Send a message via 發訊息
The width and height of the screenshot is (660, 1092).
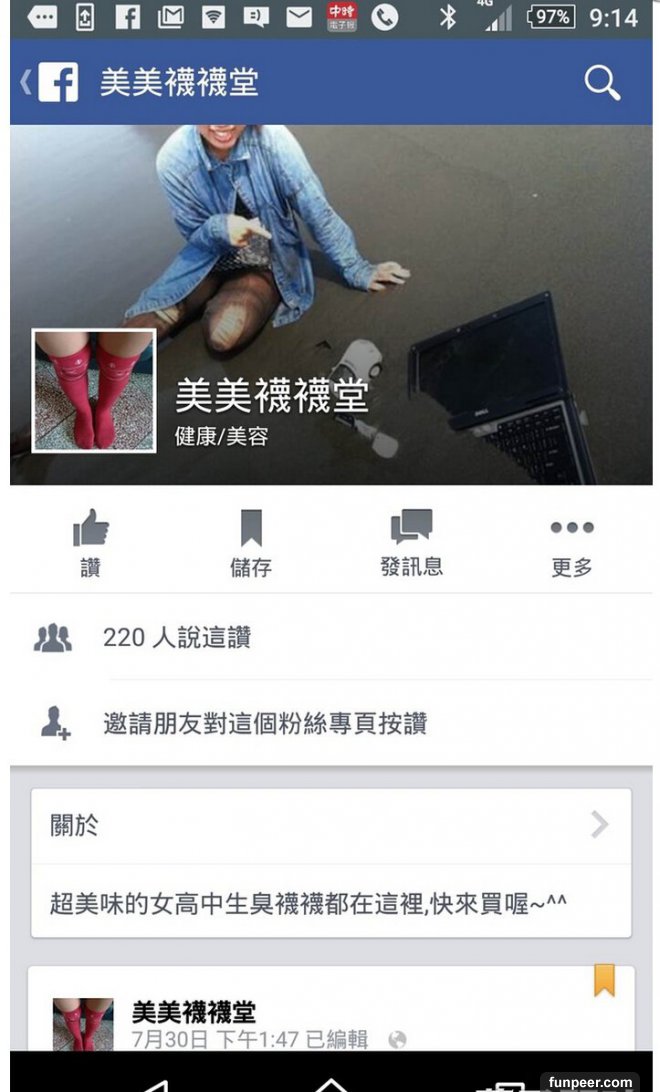point(411,543)
